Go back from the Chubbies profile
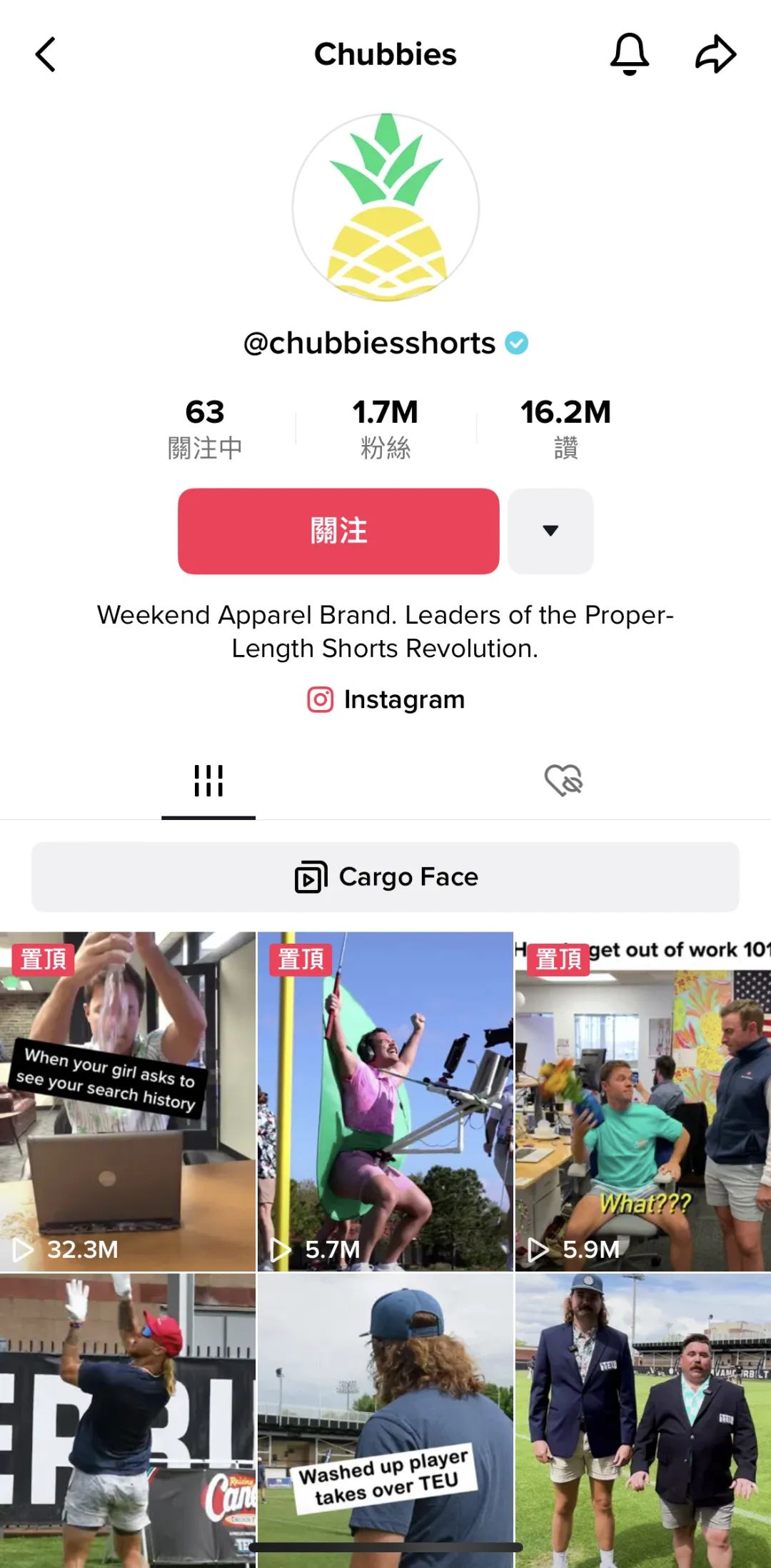Image resolution: width=771 pixels, height=1568 pixels. pos(46,55)
